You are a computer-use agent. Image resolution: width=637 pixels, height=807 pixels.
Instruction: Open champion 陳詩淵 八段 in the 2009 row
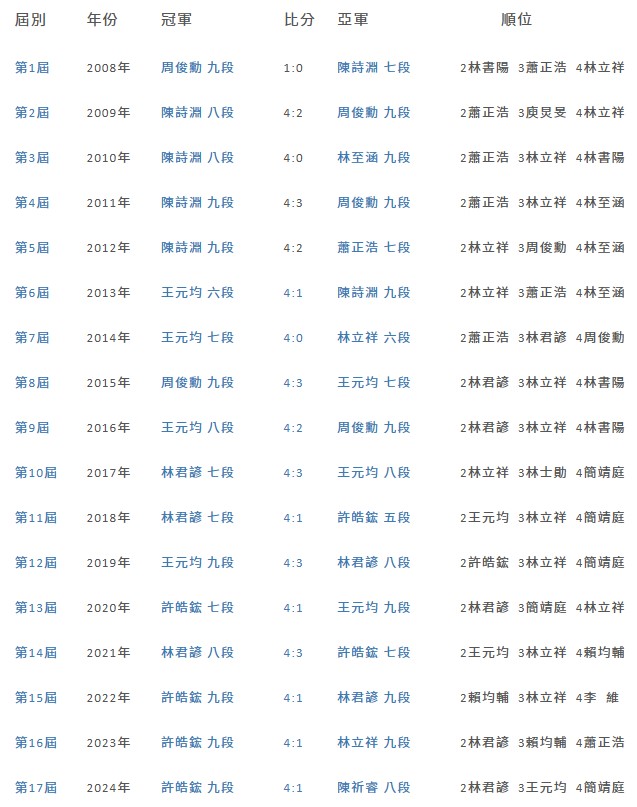(x=197, y=113)
